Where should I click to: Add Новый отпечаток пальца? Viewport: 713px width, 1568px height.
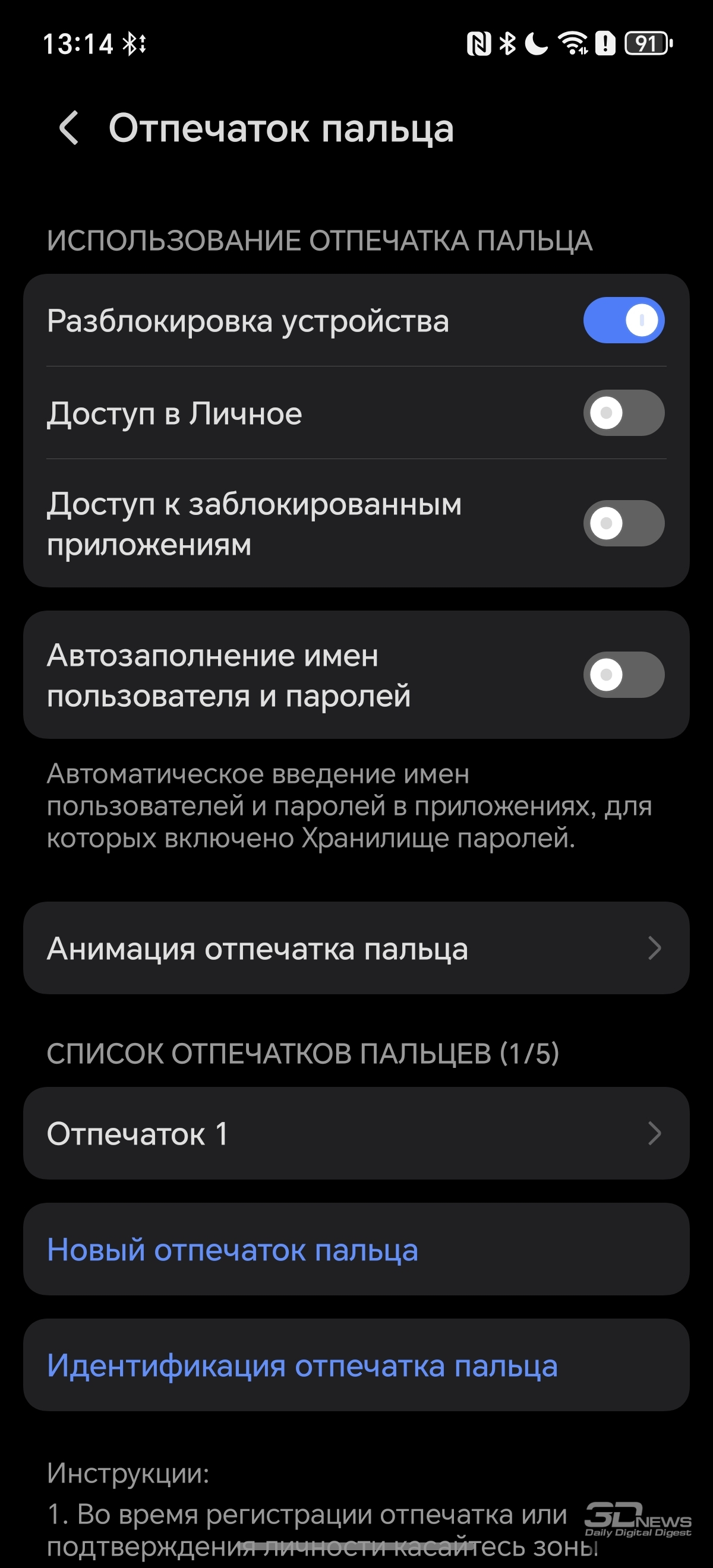(232, 1249)
